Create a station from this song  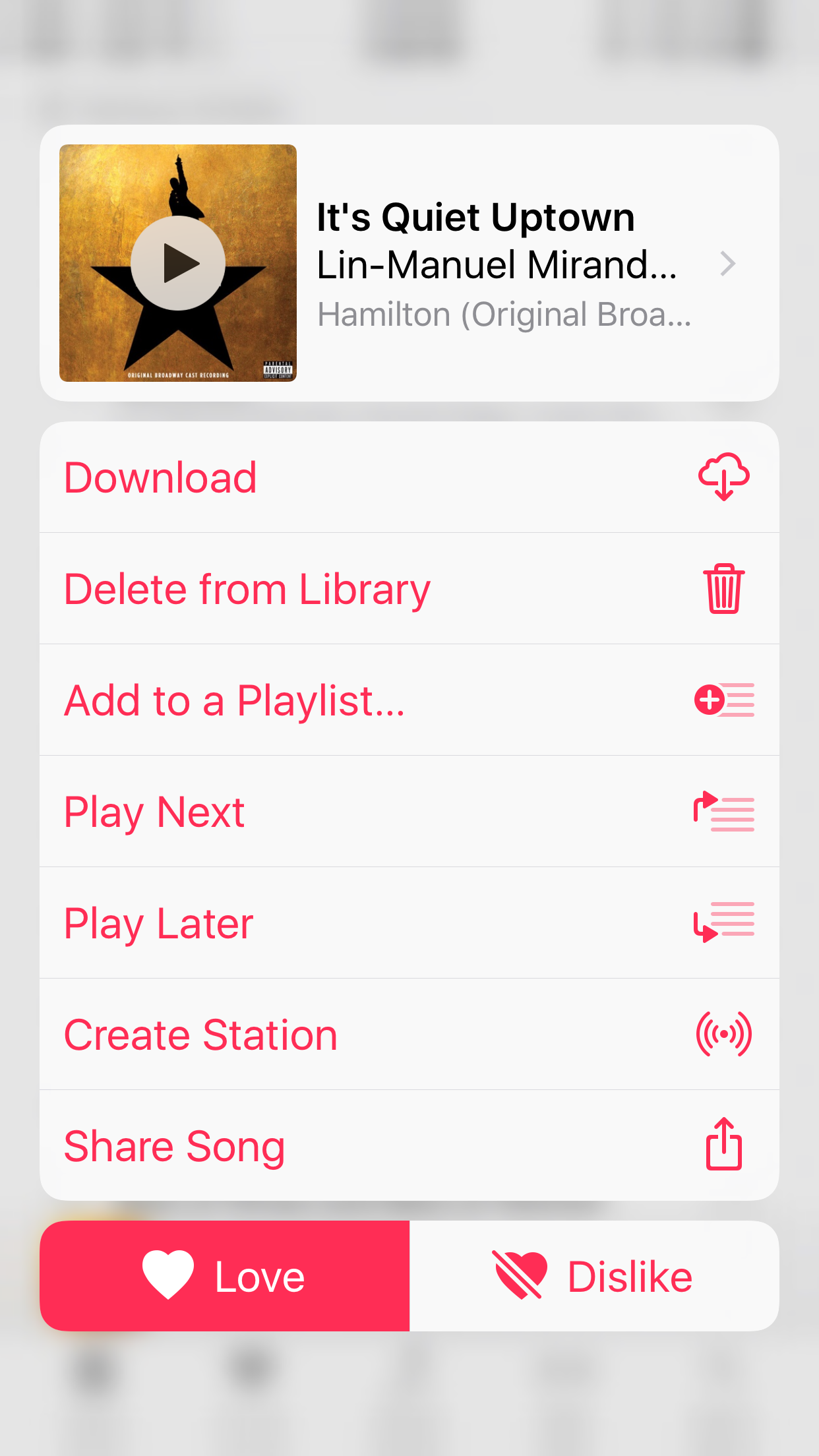coord(409,1035)
